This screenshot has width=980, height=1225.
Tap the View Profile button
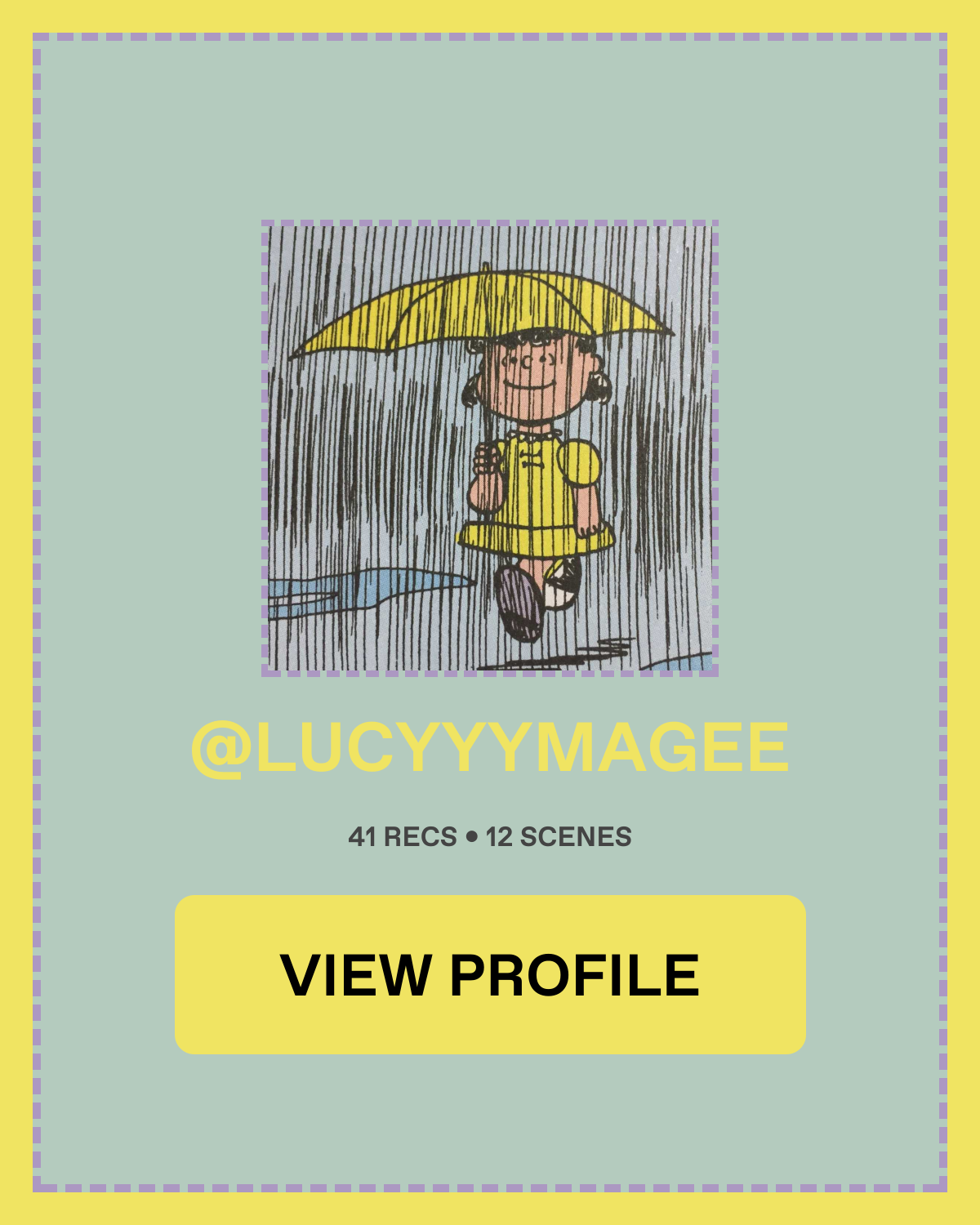tap(490, 974)
